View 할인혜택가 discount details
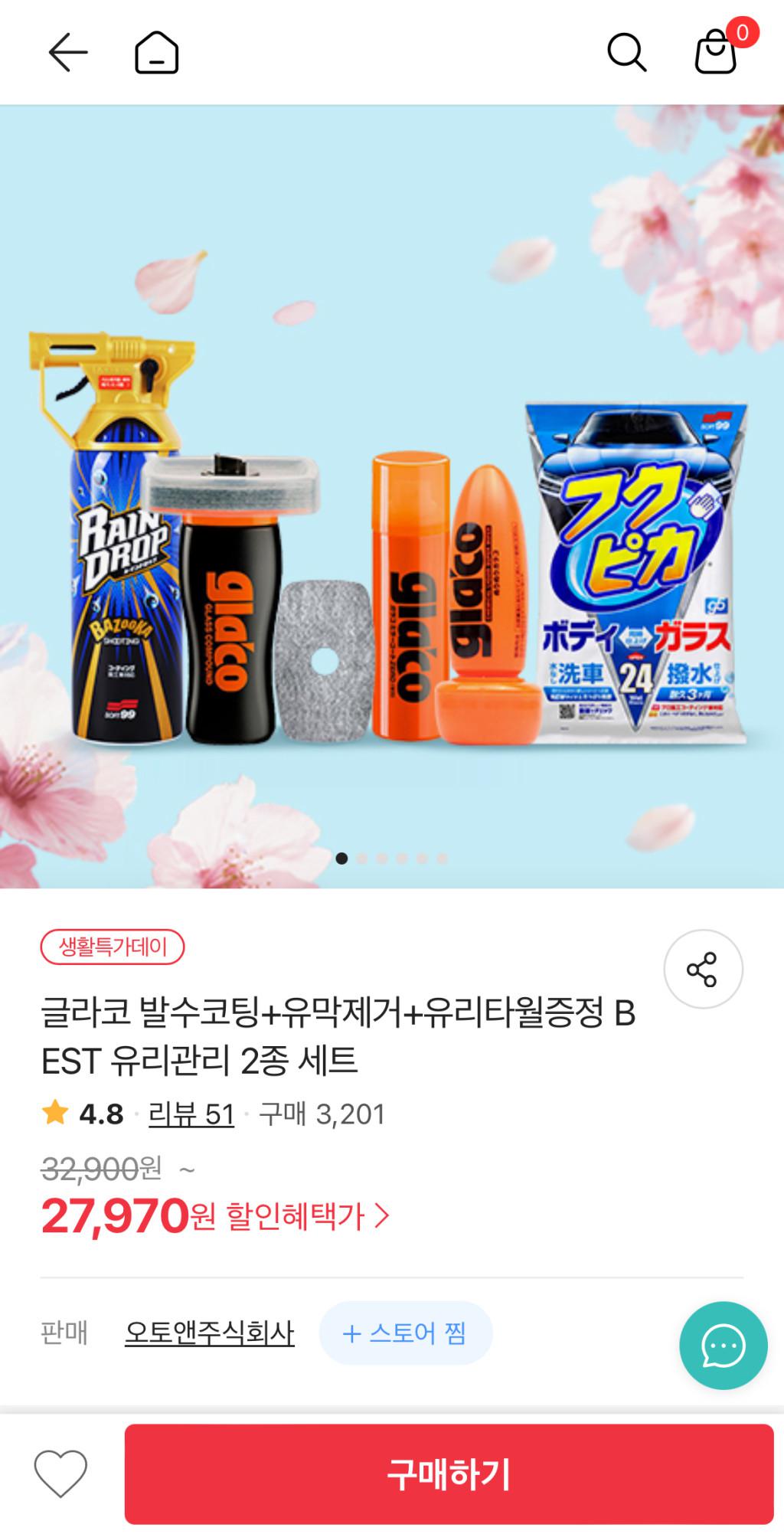 pos(308,1215)
